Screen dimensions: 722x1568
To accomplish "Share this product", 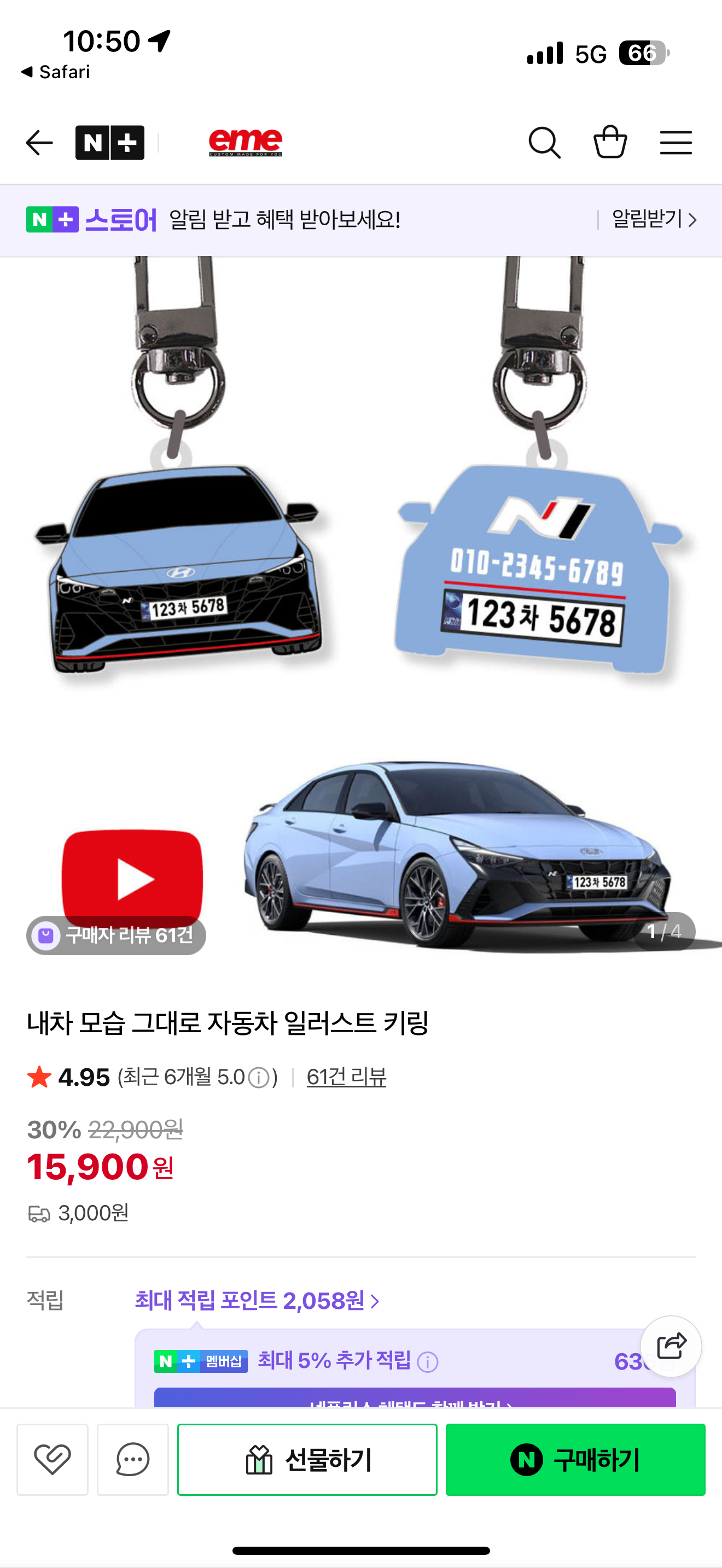I will (671, 1346).
